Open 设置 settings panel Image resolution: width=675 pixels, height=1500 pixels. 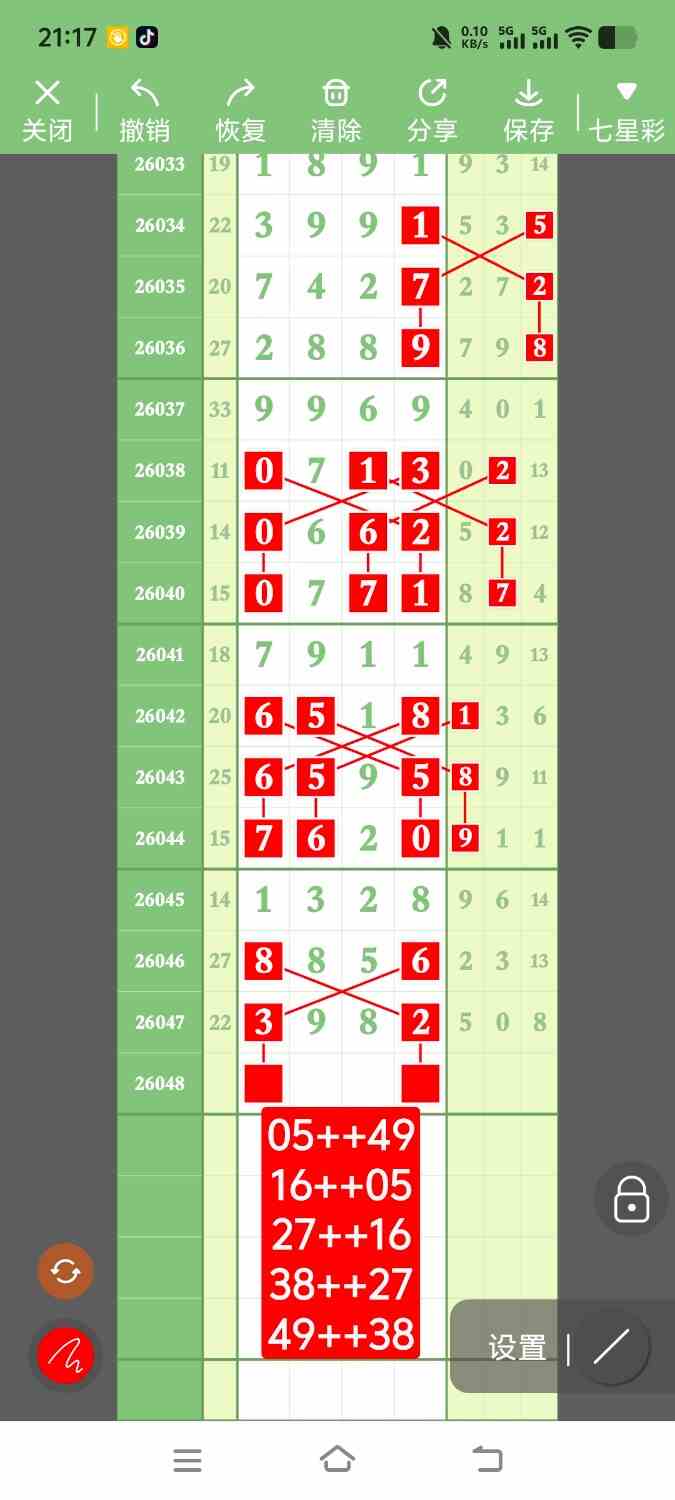[517, 1347]
